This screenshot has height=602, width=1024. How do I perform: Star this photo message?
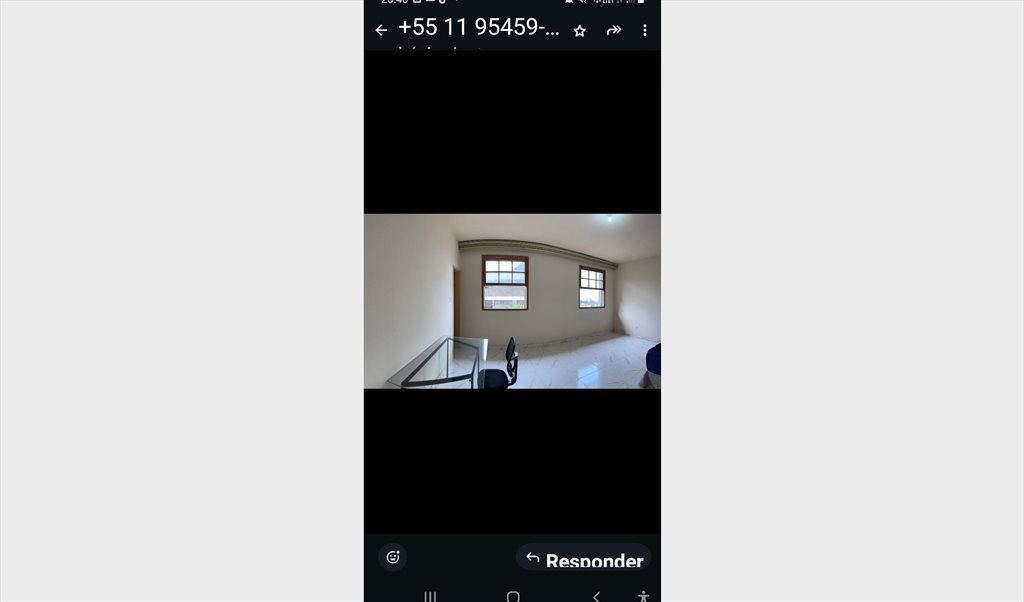pos(579,31)
